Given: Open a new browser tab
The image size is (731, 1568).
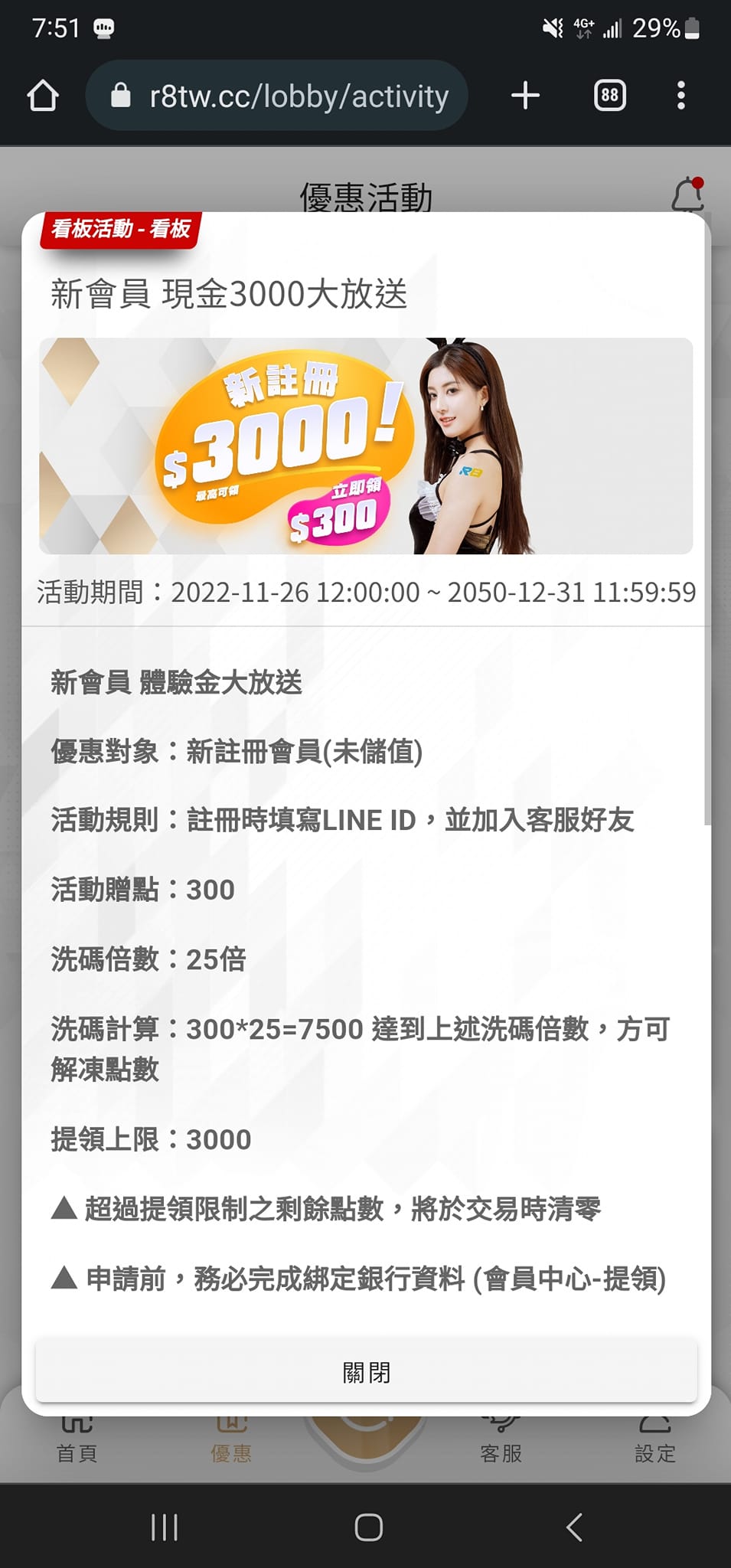Looking at the screenshot, I should pyautogui.click(x=525, y=96).
